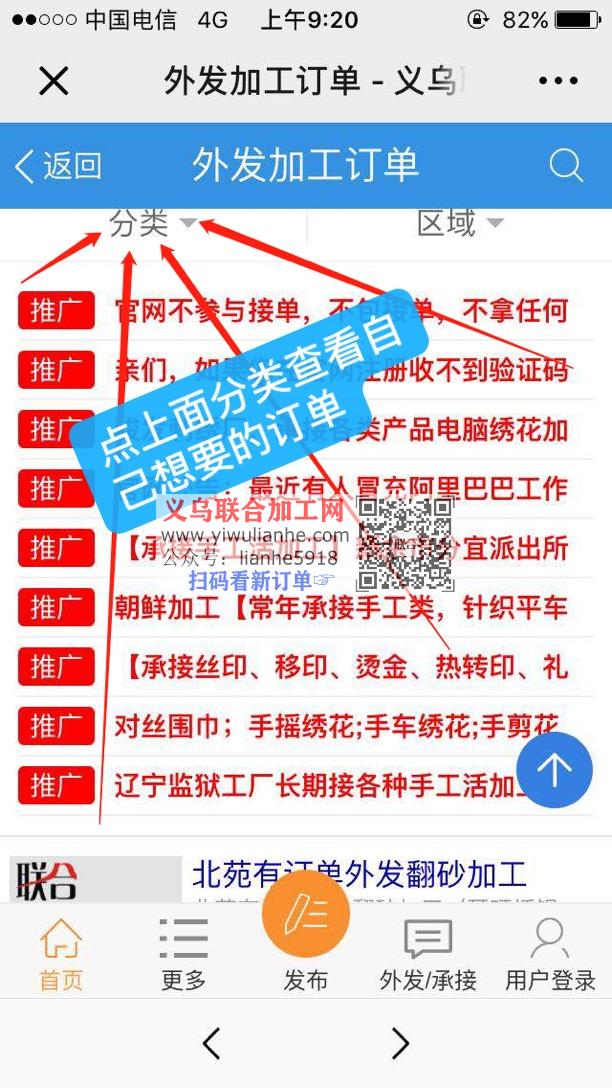Screen dimensions: 612x1088
Task: Go back with the 返回 button
Action: [x=58, y=166]
